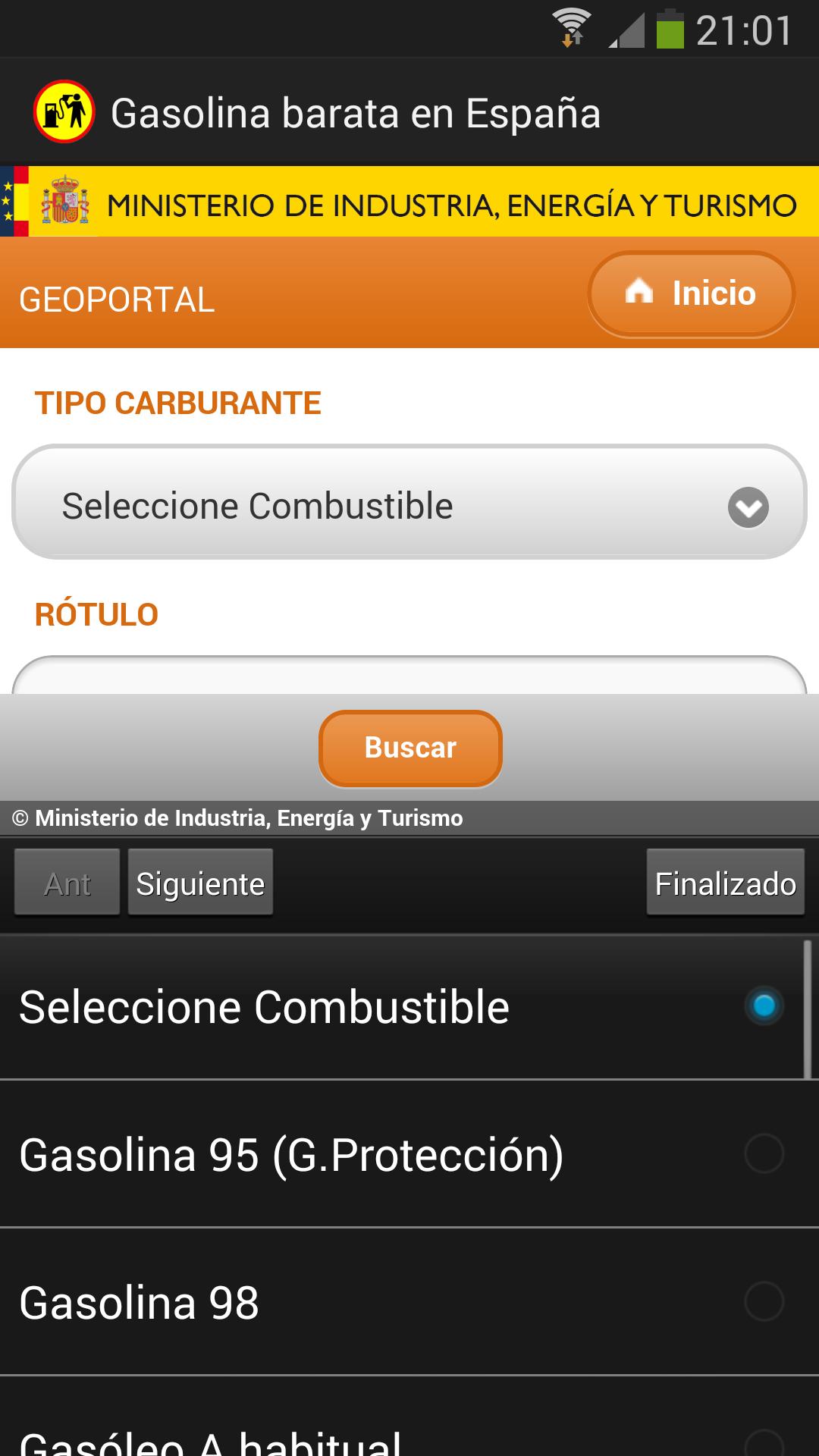This screenshot has width=819, height=1456.
Task: Tap the Siguiente button
Action: [x=200, y=882]
